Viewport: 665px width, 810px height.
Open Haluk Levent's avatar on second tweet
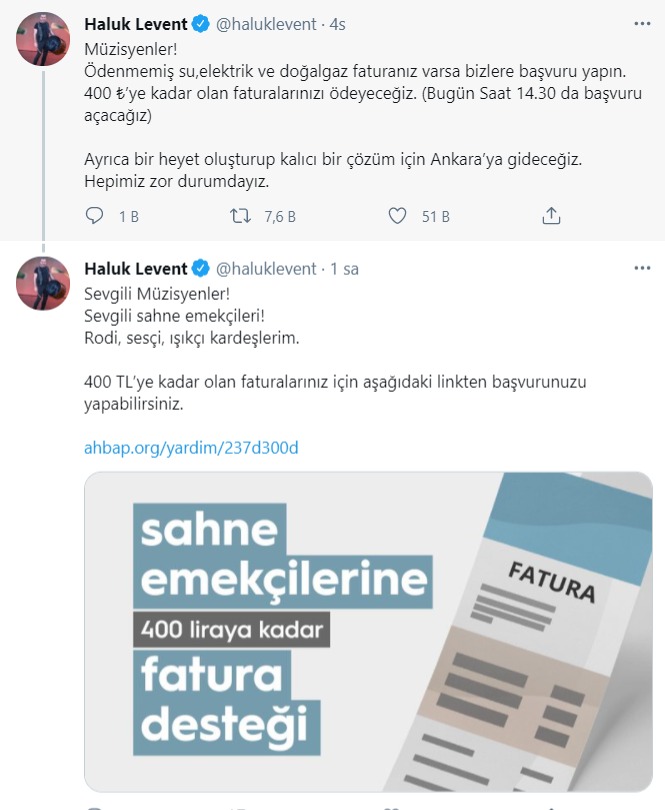[42, 287]
